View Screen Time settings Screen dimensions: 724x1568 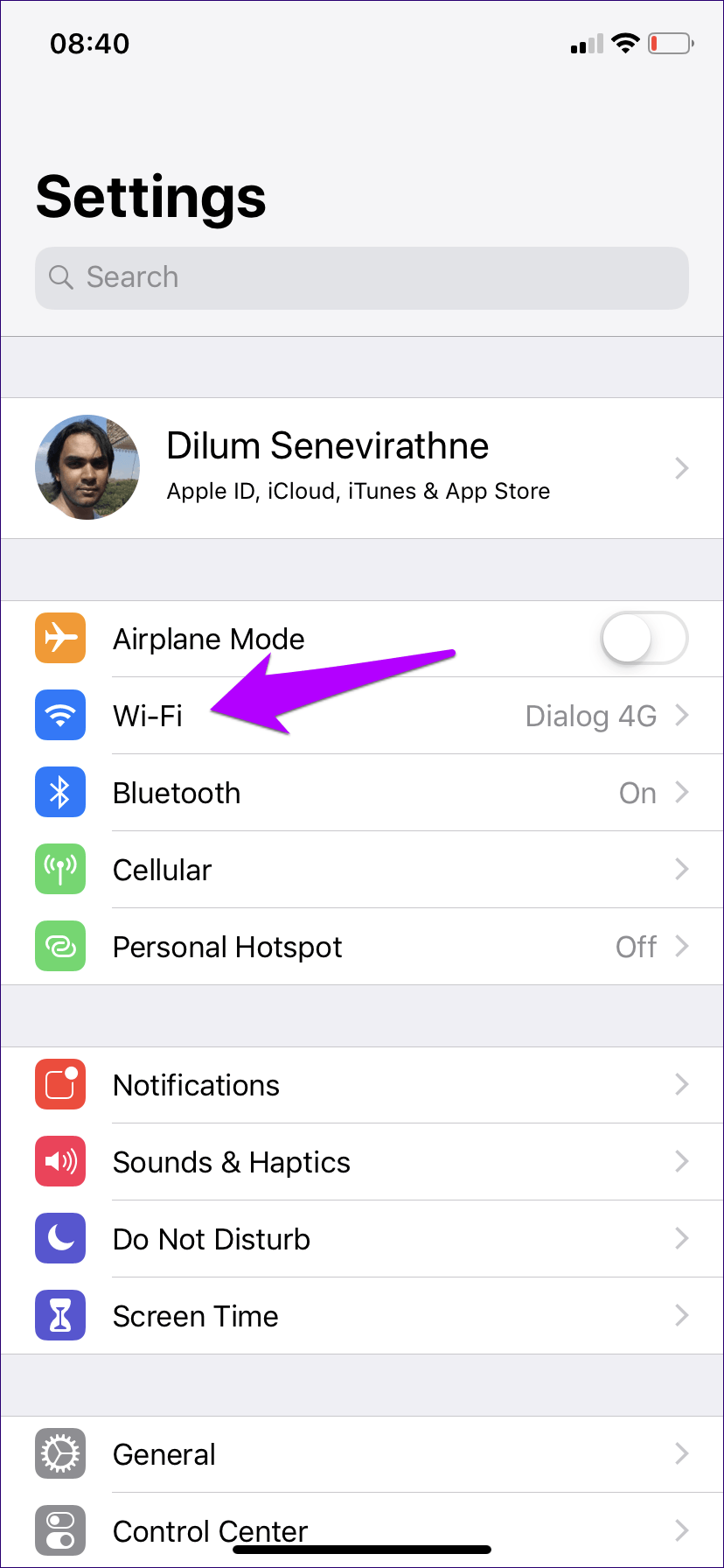coord(361,1316)
